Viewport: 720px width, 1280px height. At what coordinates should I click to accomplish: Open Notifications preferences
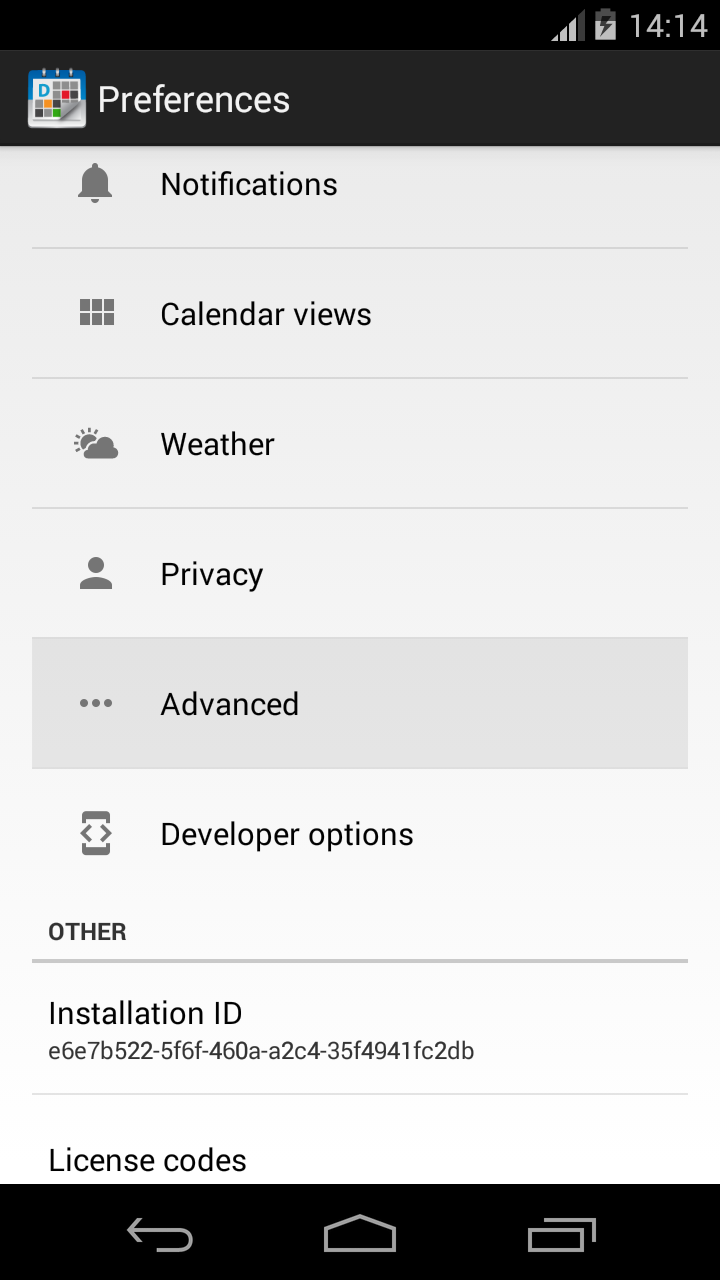pyautogui.click(x=360, y=185)
